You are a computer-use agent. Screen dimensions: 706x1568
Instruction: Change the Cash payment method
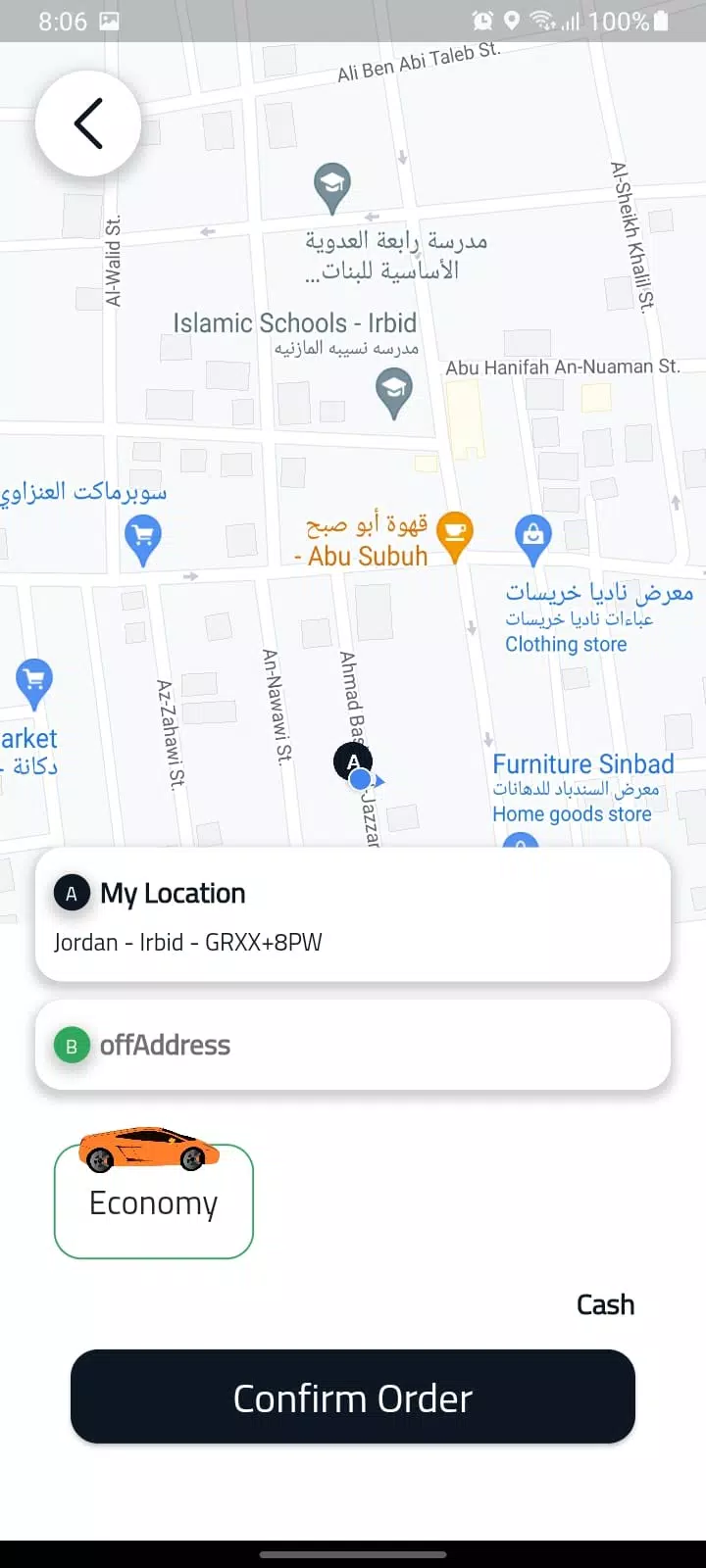605,1304
